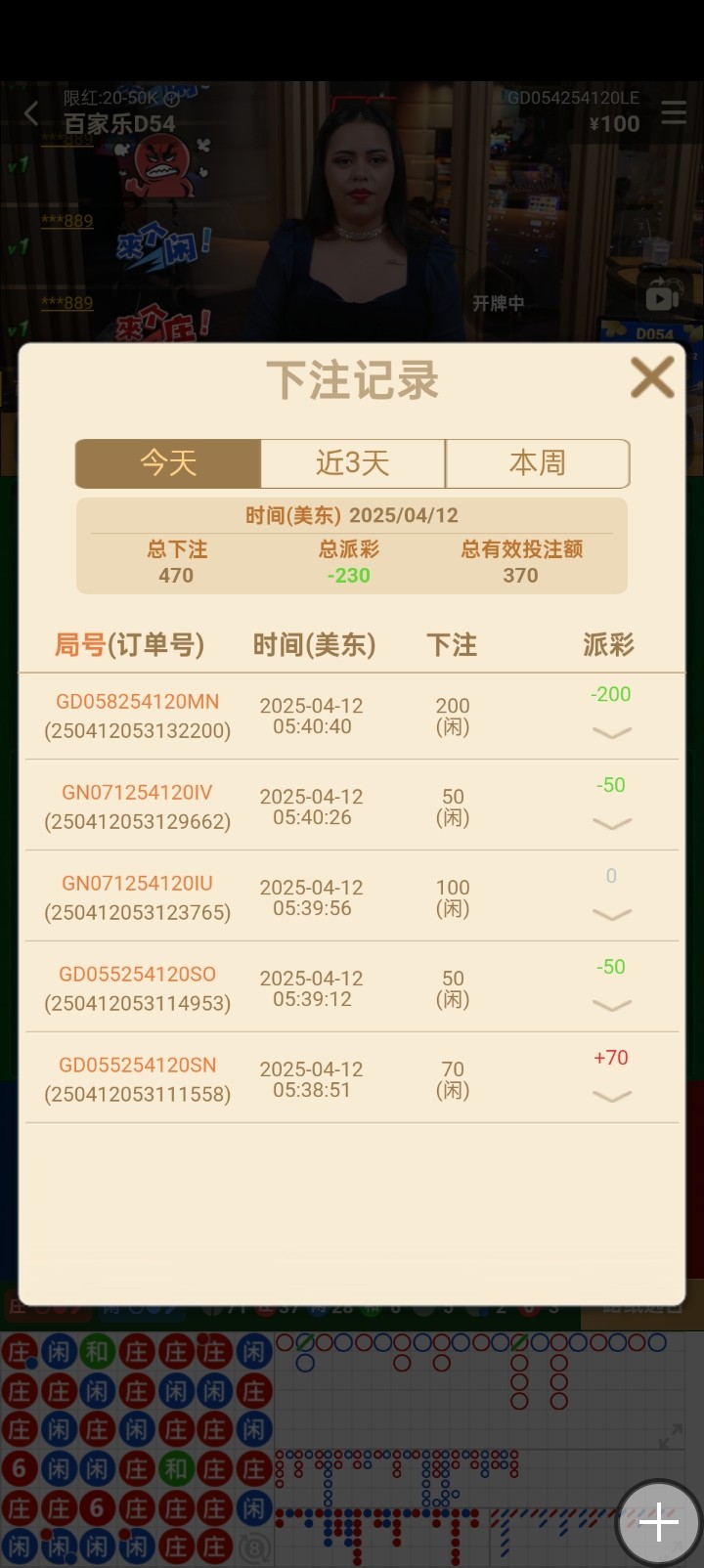The image size is (704, 1568).
Task: Expand details for bet GN071254120IV
Action: [x=612, y=823]
